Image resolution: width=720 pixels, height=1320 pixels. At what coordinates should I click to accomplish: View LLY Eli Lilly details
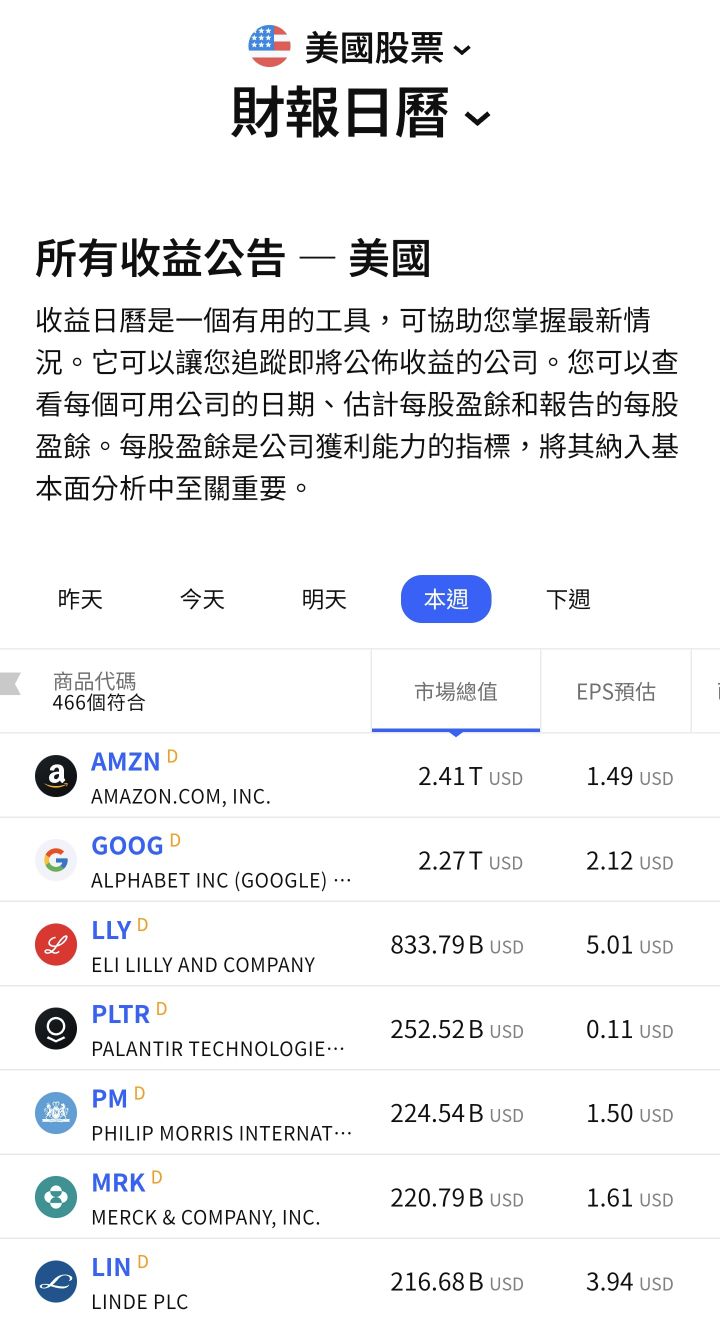click(111, 930)
